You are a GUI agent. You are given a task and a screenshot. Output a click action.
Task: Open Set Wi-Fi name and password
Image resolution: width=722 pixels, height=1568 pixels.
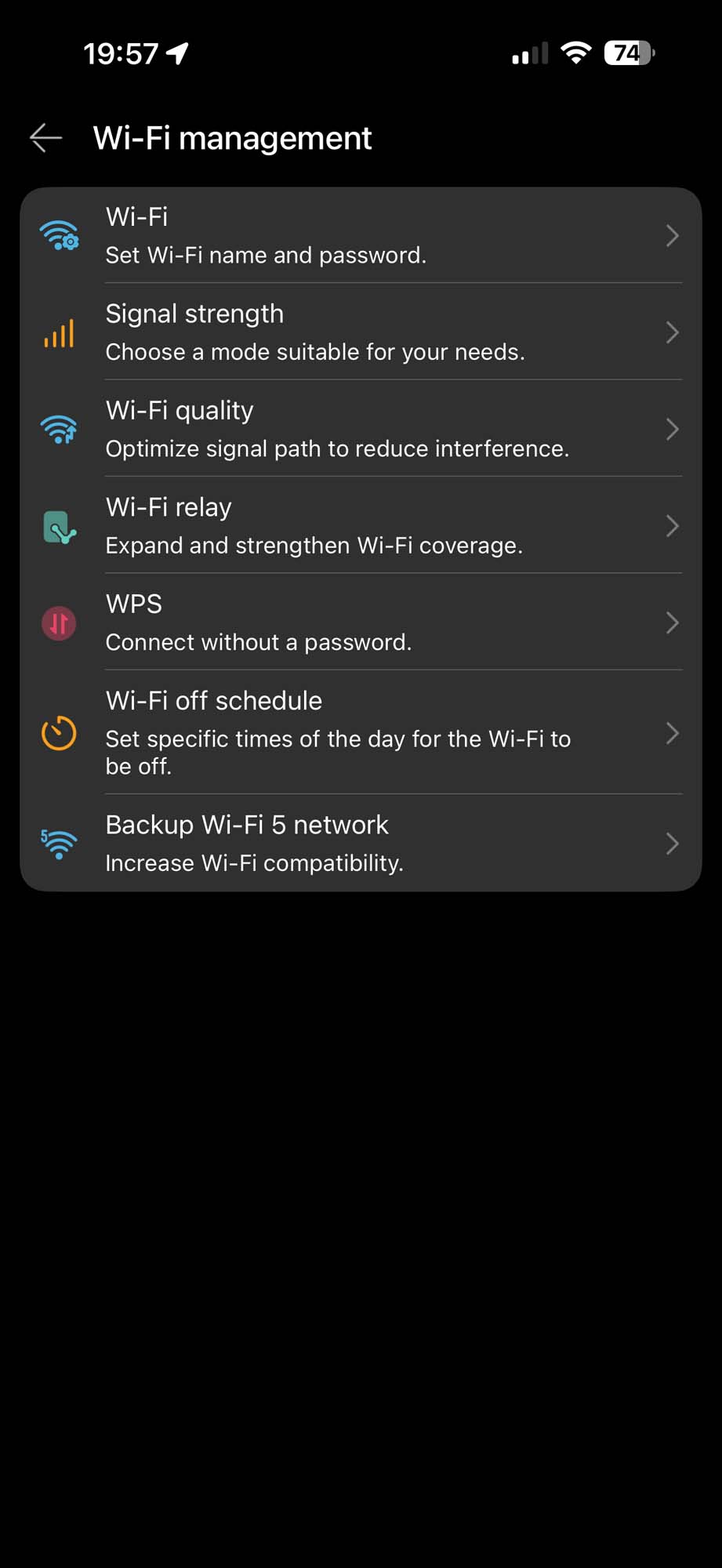[267, 255]
